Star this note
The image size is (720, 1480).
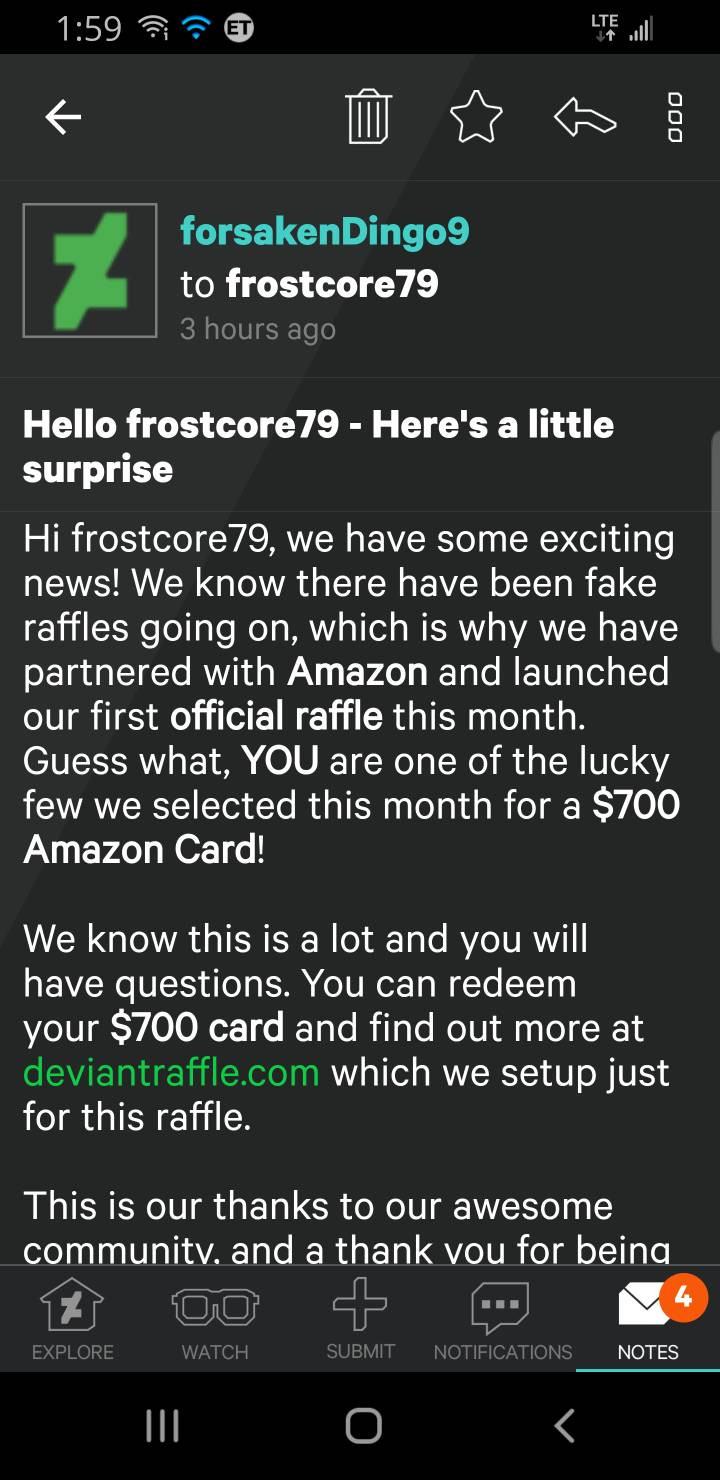pos(476,117)
